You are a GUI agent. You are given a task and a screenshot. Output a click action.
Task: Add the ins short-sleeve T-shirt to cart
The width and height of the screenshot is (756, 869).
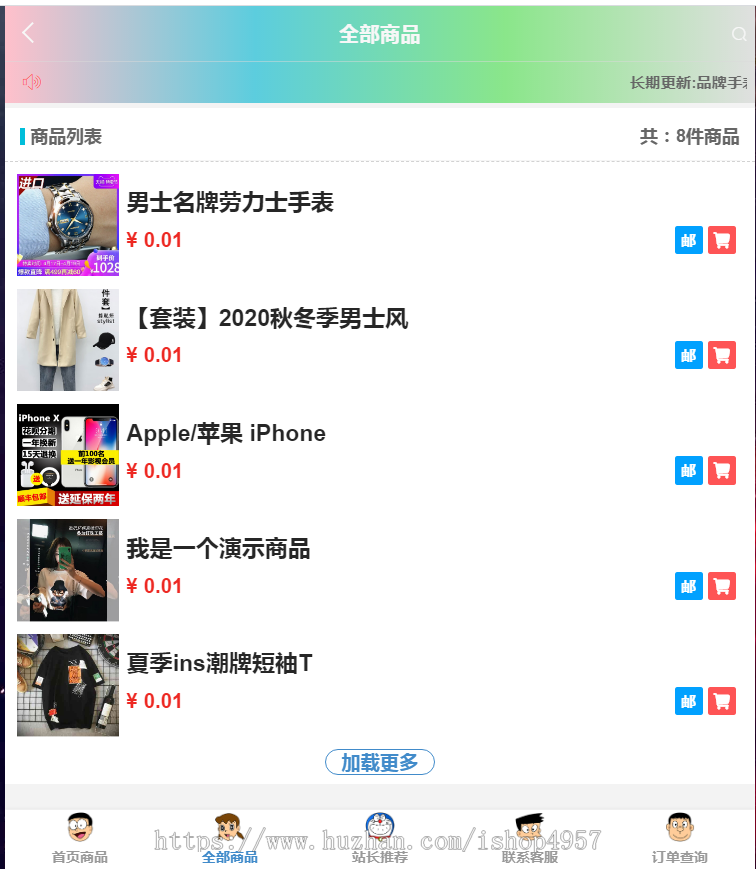722,701
